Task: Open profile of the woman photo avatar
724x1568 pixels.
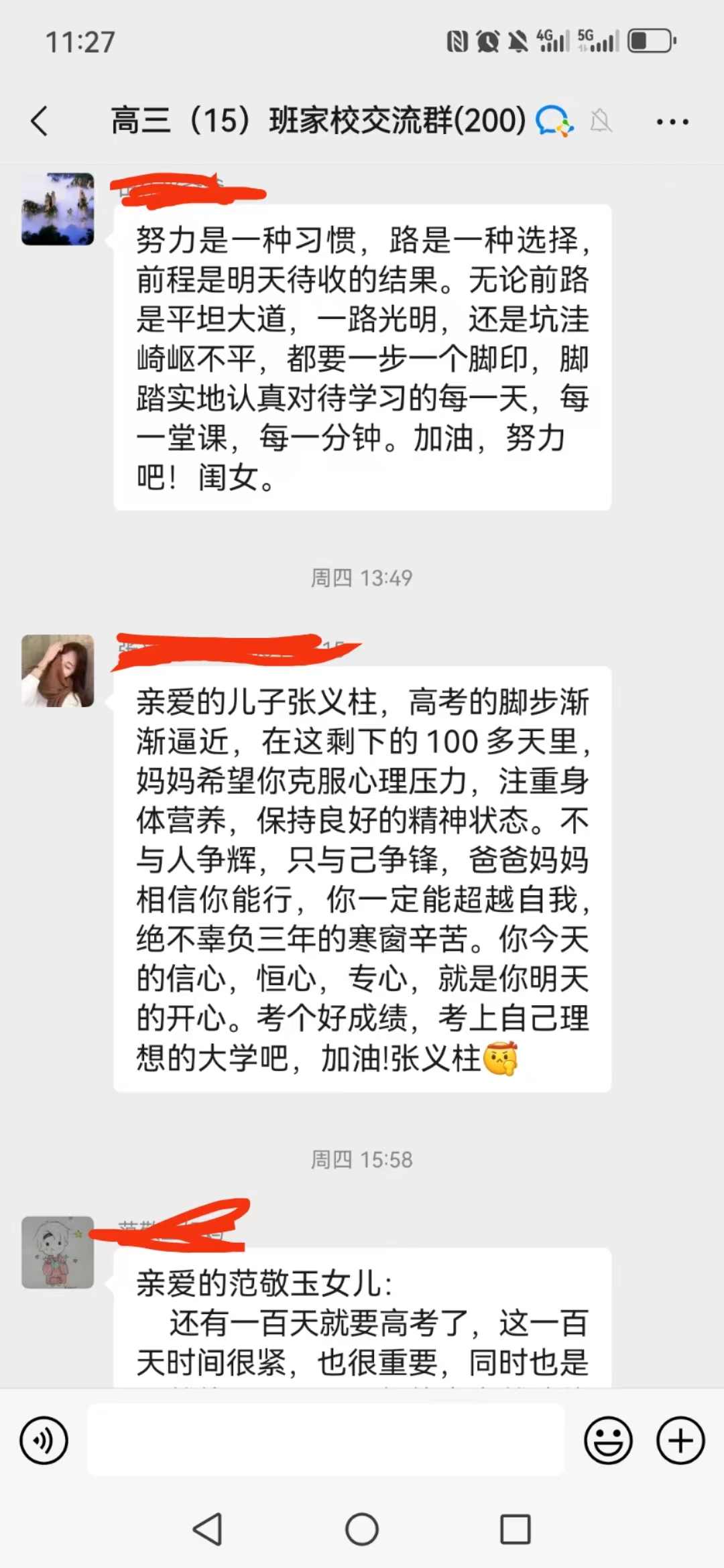Action: (58, 671)
